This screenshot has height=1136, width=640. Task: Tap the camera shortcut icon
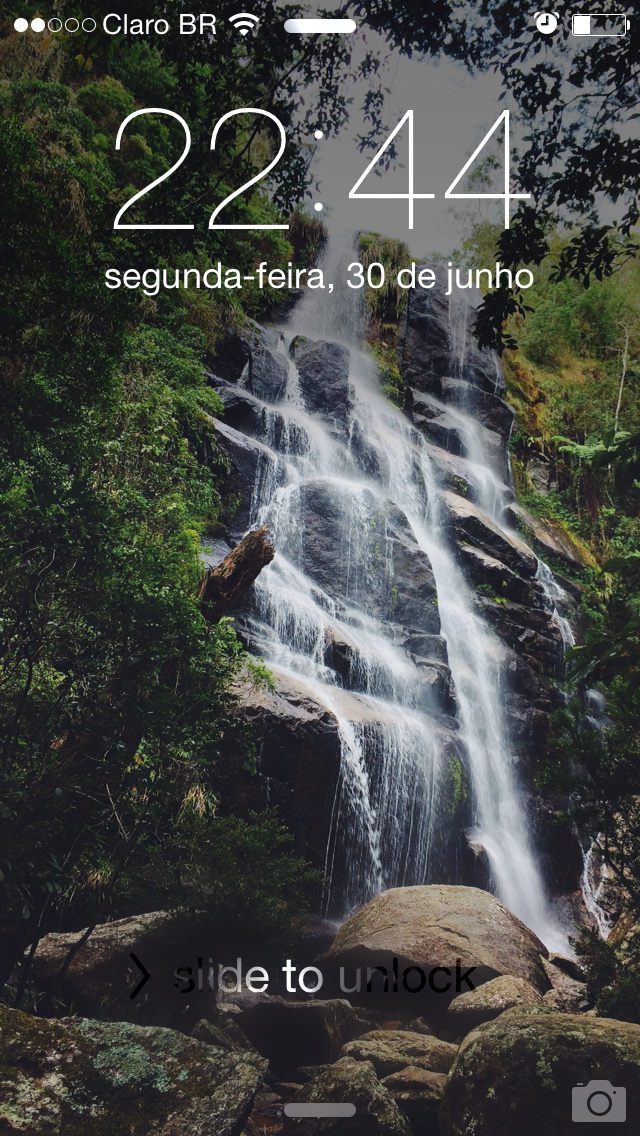click(x=599, y=1100)
